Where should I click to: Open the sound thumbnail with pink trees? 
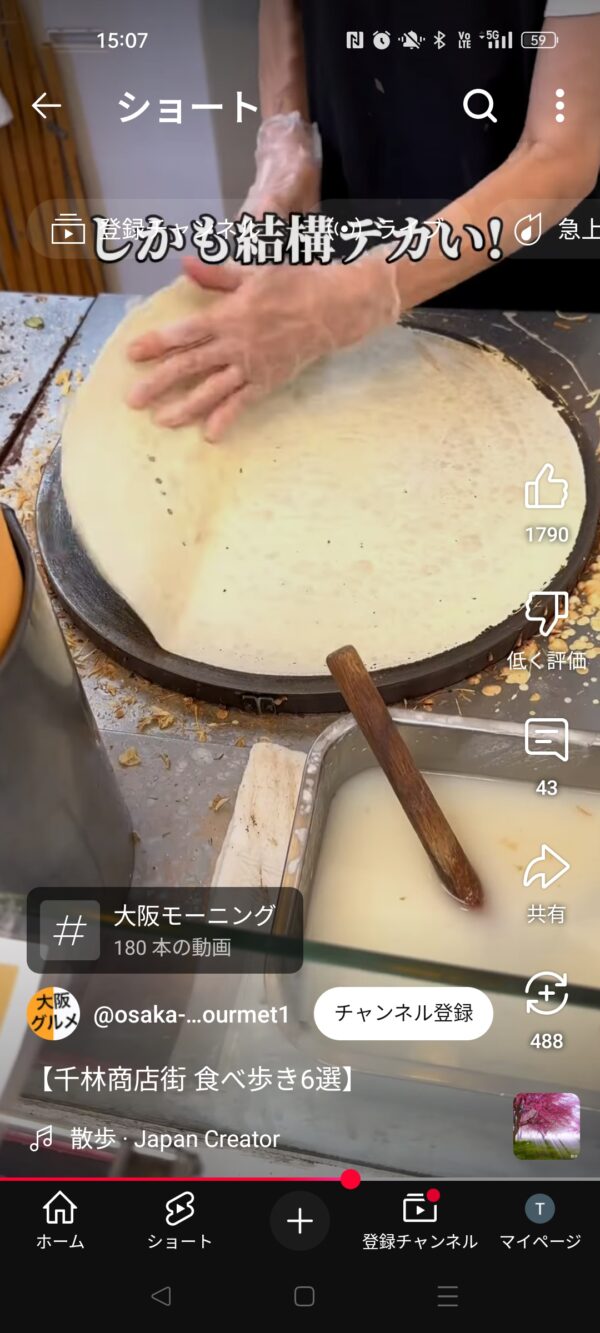[x=546, y=1126]
